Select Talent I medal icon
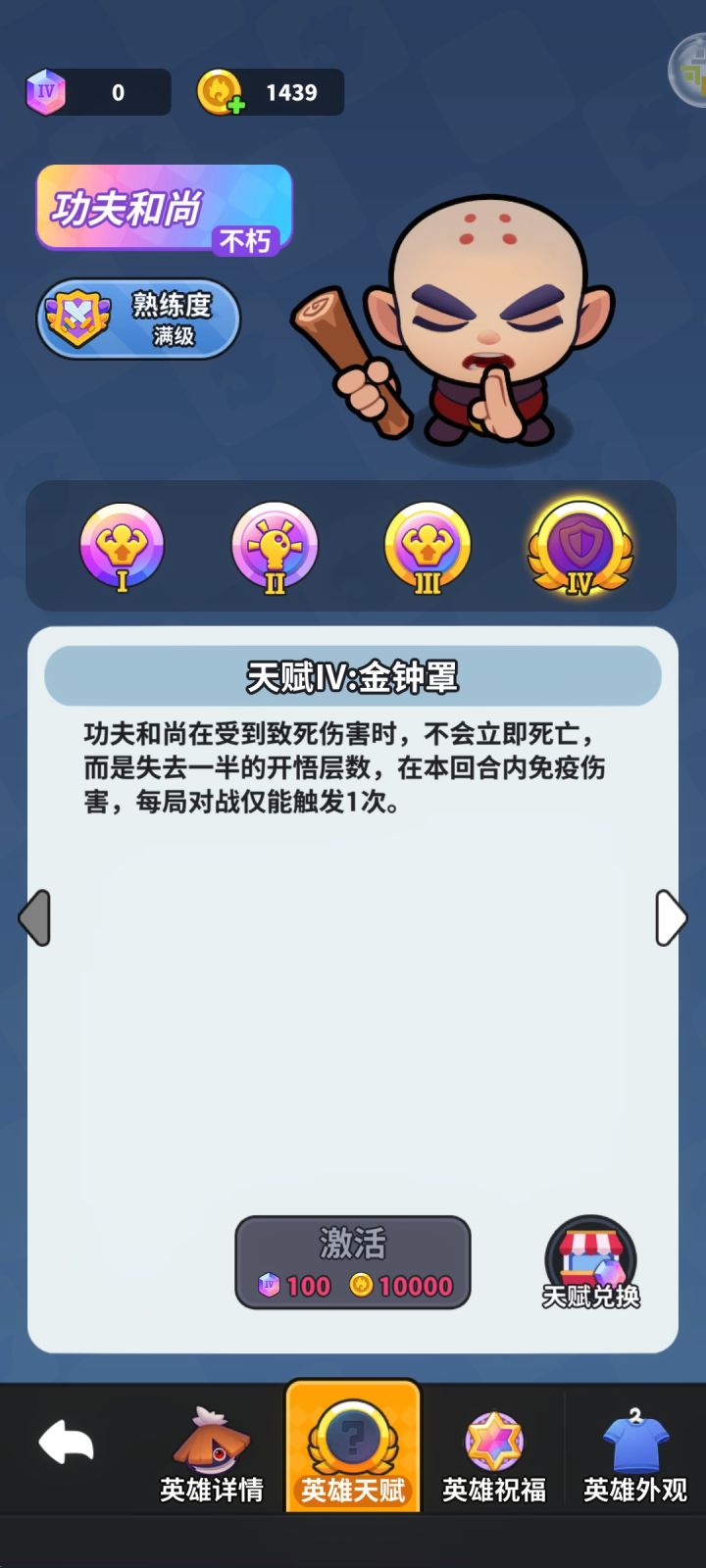 coord(121,549)
